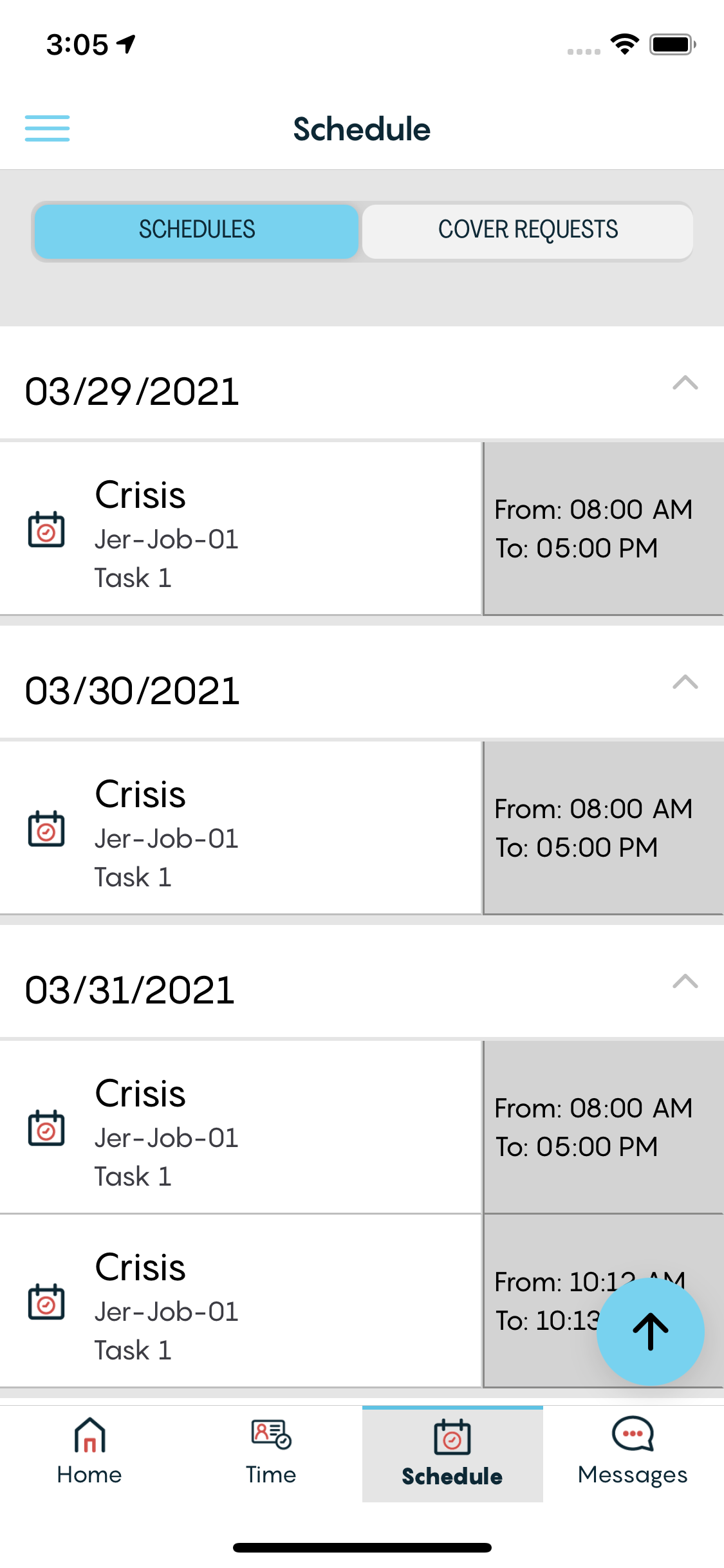Image resolution: width=724 pixels, height=1568 pixels.
Task: Open the Messages tab
Action: click(633, 1453)
